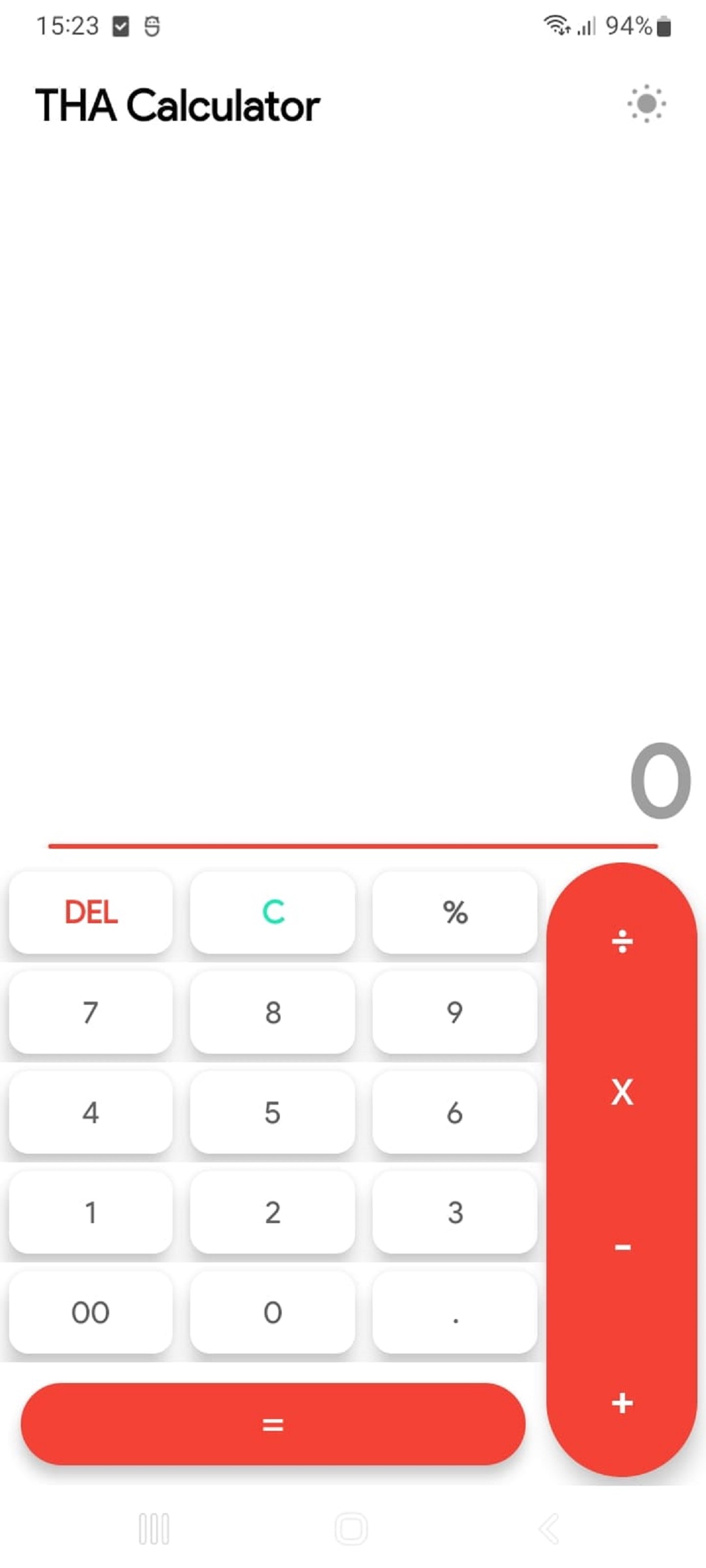Enter digit 3
Screen dimensions: 706x1568
click(x=454, y=1212)
